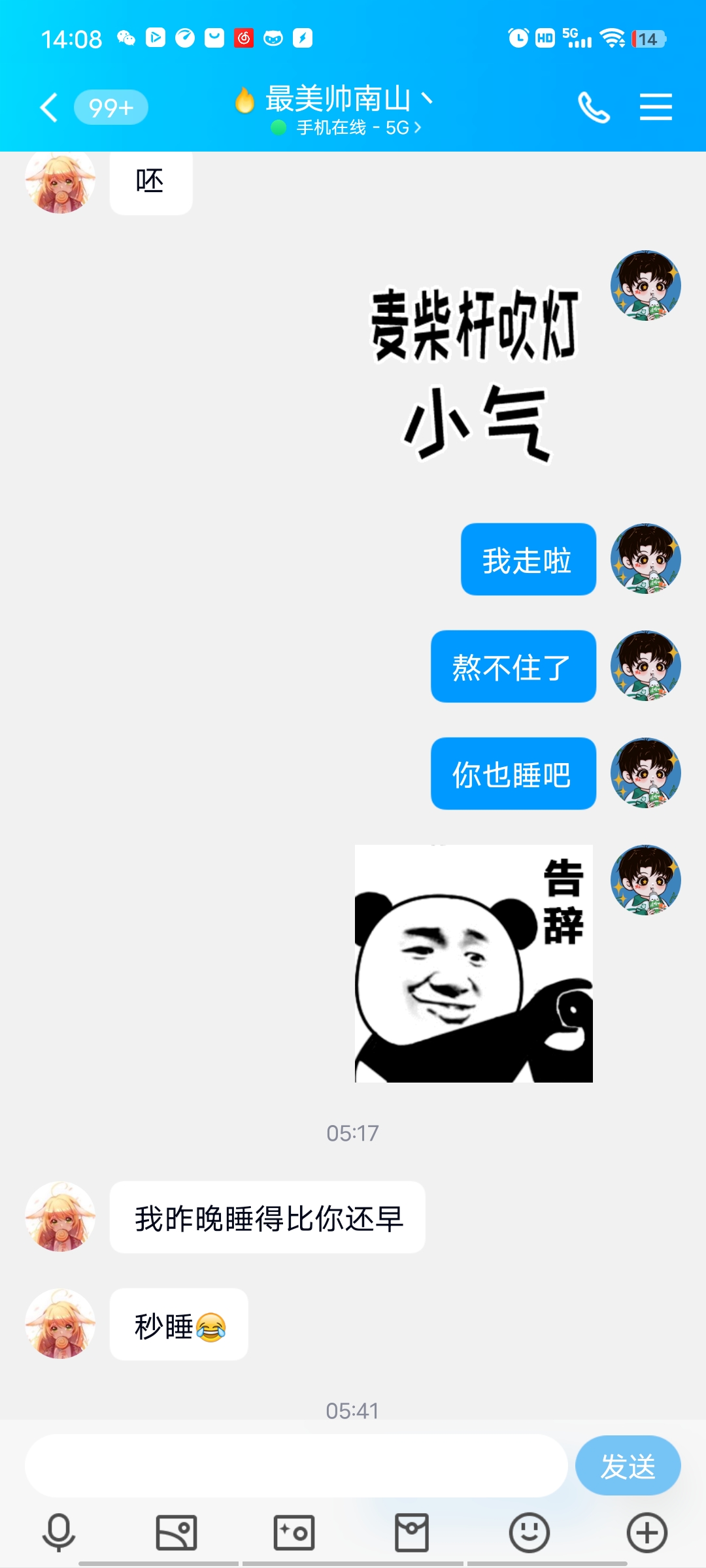Open the red packet option
This screenshot has width=706, height=1568.
pos(412,1532)
